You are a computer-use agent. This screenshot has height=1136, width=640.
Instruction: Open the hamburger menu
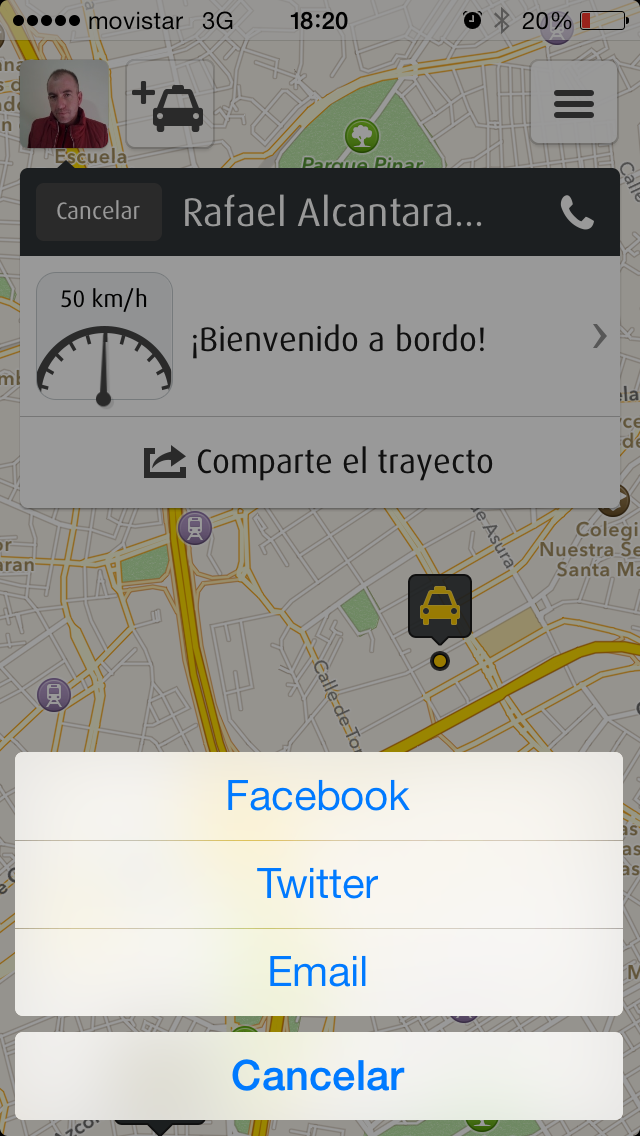pos(573,103)
